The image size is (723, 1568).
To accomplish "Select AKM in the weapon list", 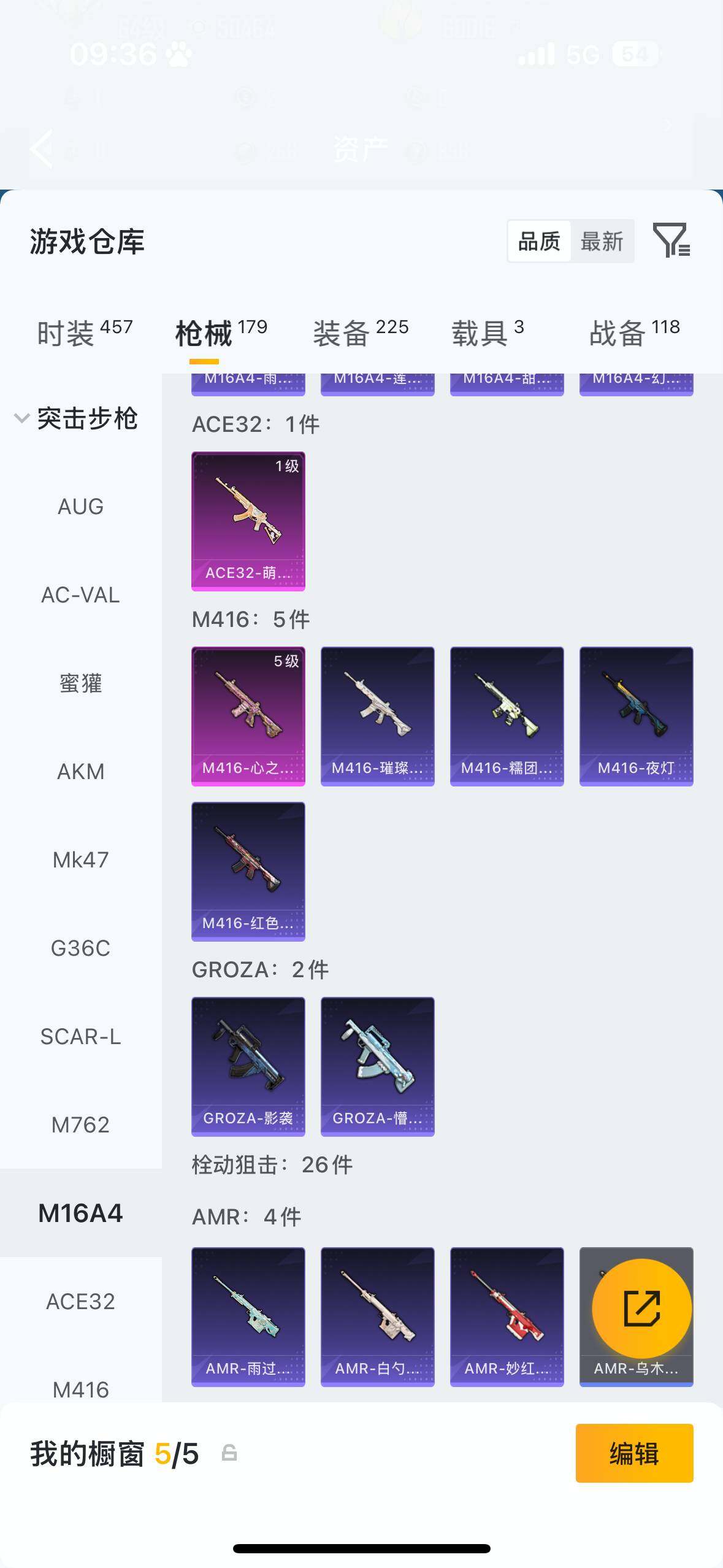I will pos(80,772).
